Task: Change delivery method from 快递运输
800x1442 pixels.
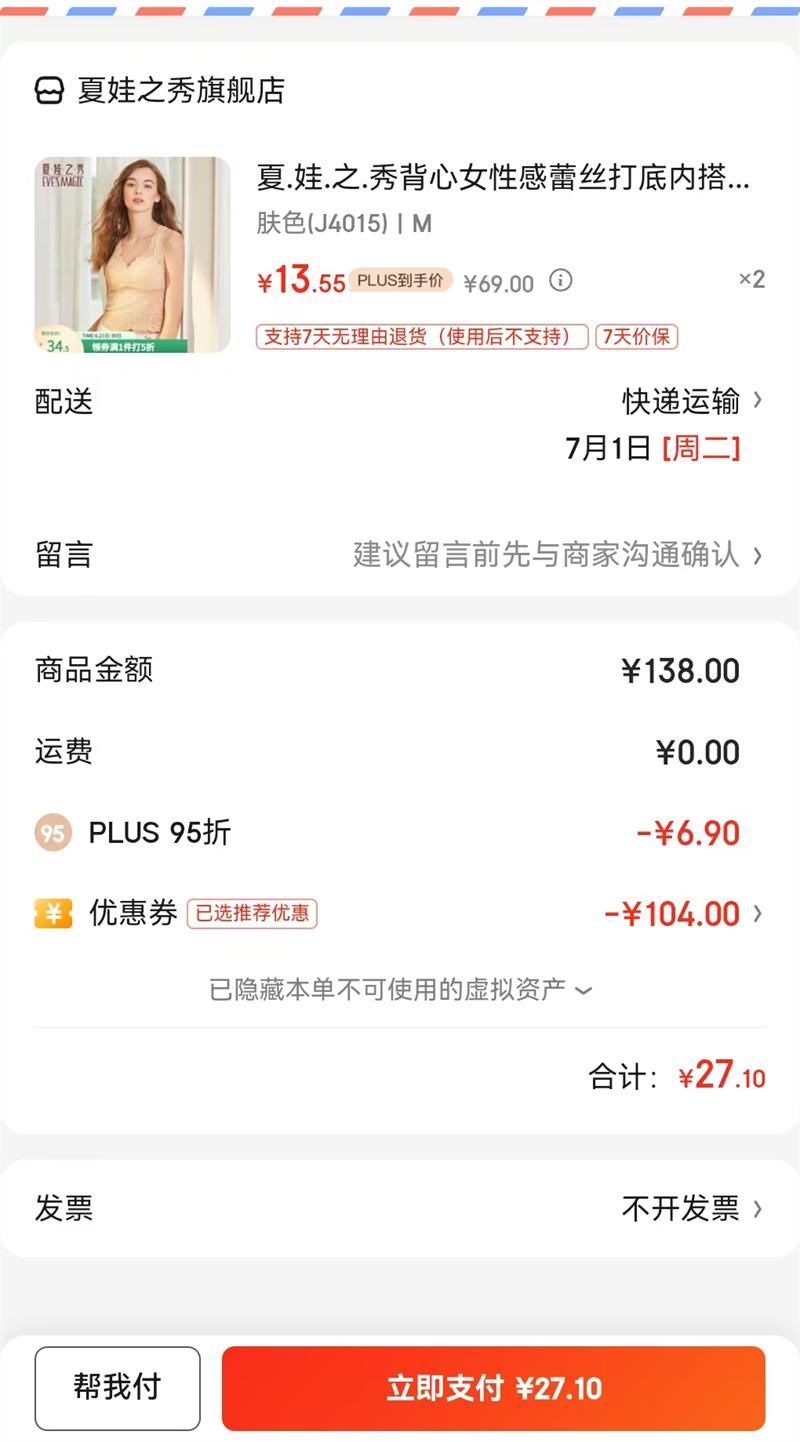Action: pyautogui.click(x=691, y=401)
